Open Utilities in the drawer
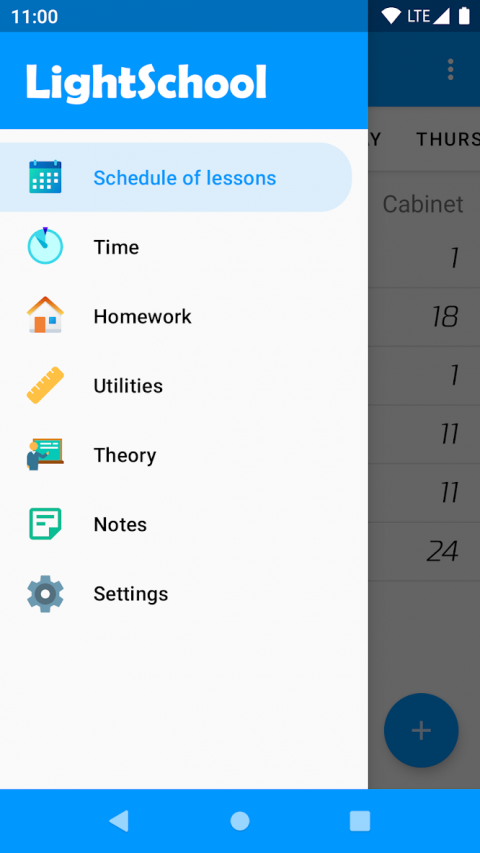Image resolution: width=480 pixels, height=853 pixels. tap(176, 386)
